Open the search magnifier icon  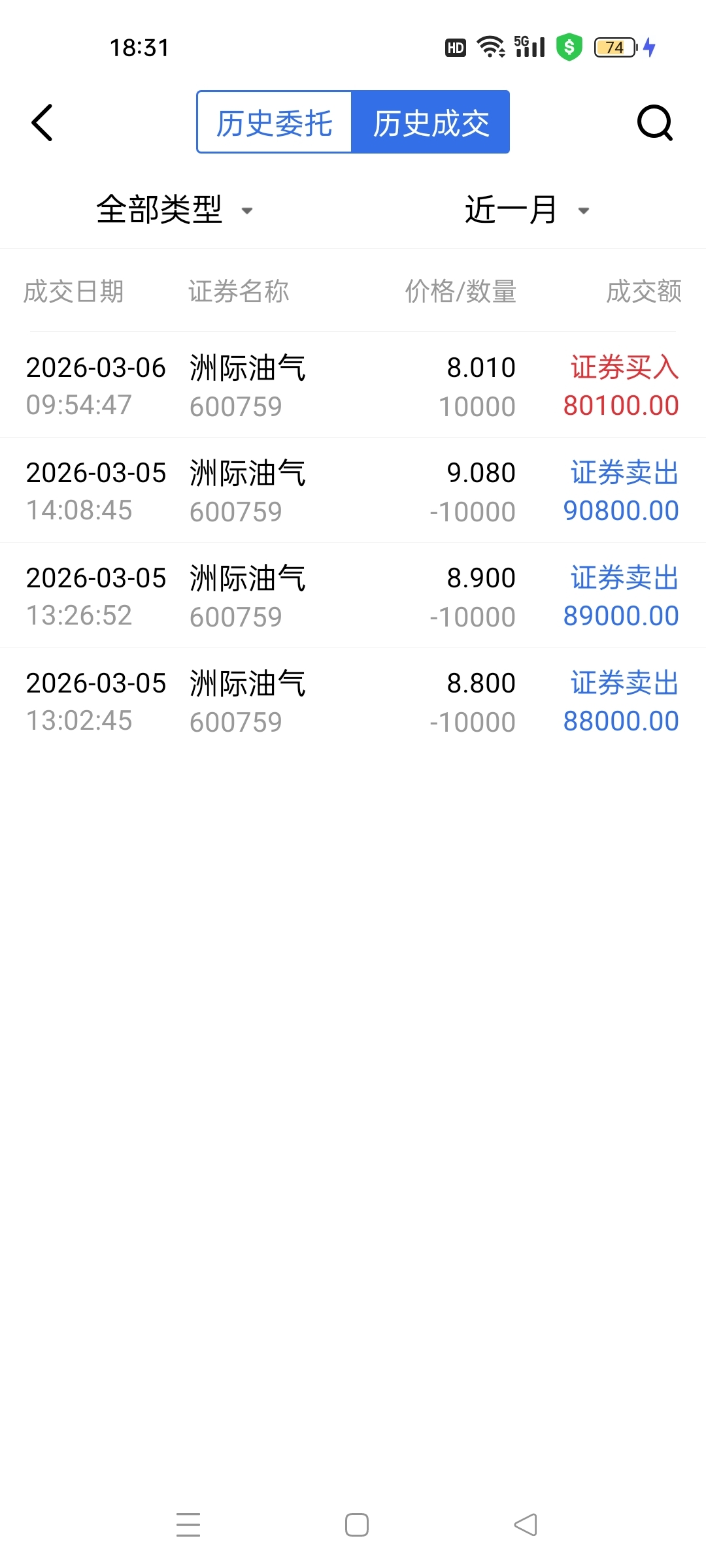pos(654,123)
